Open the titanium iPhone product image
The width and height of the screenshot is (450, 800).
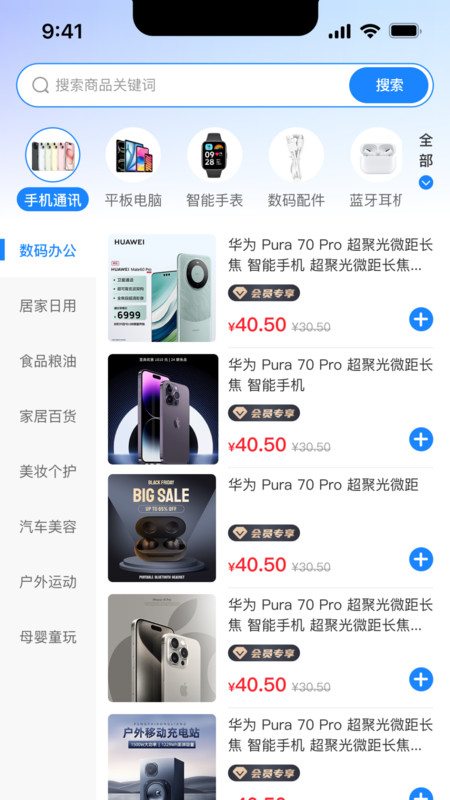pyautogui.click(x=162, y=648)
